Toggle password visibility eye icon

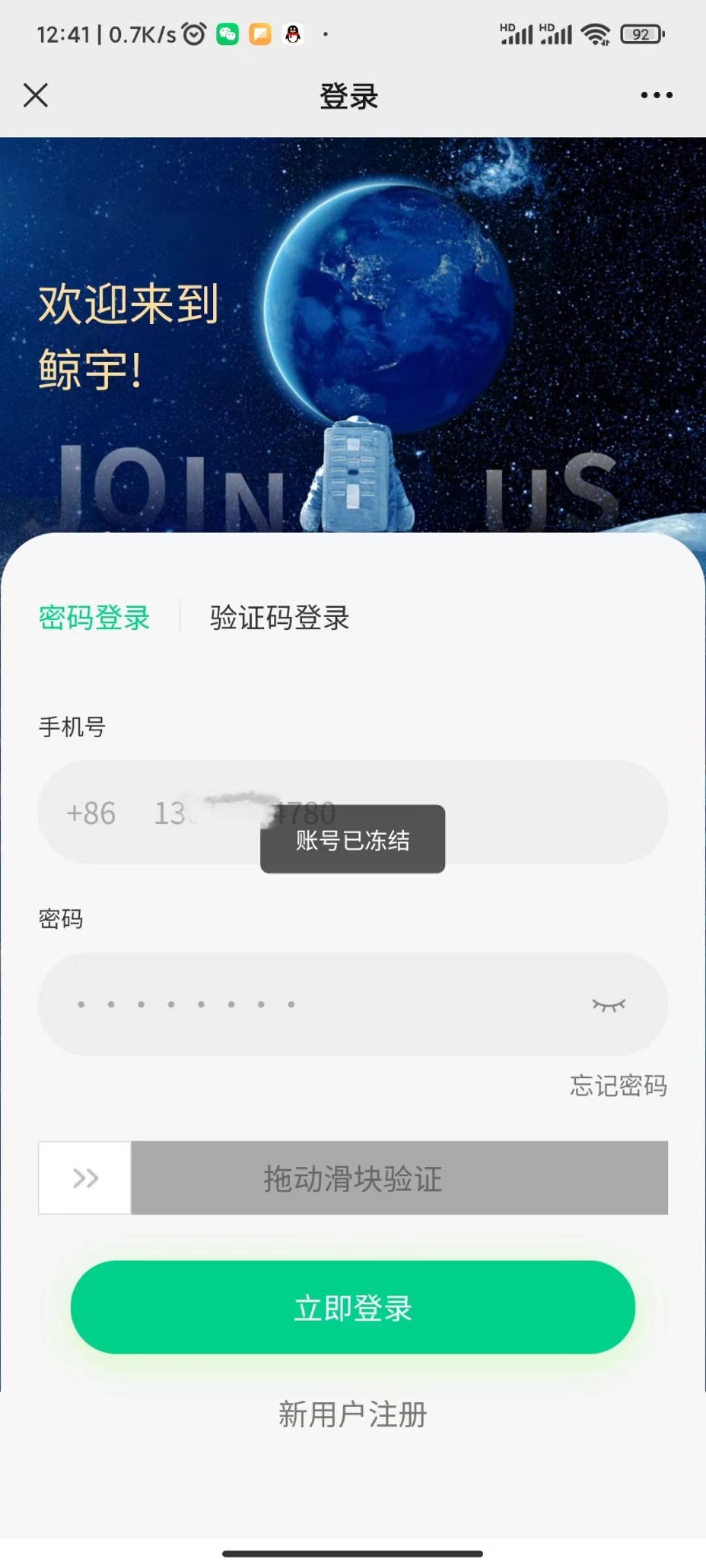(609, 1005)
